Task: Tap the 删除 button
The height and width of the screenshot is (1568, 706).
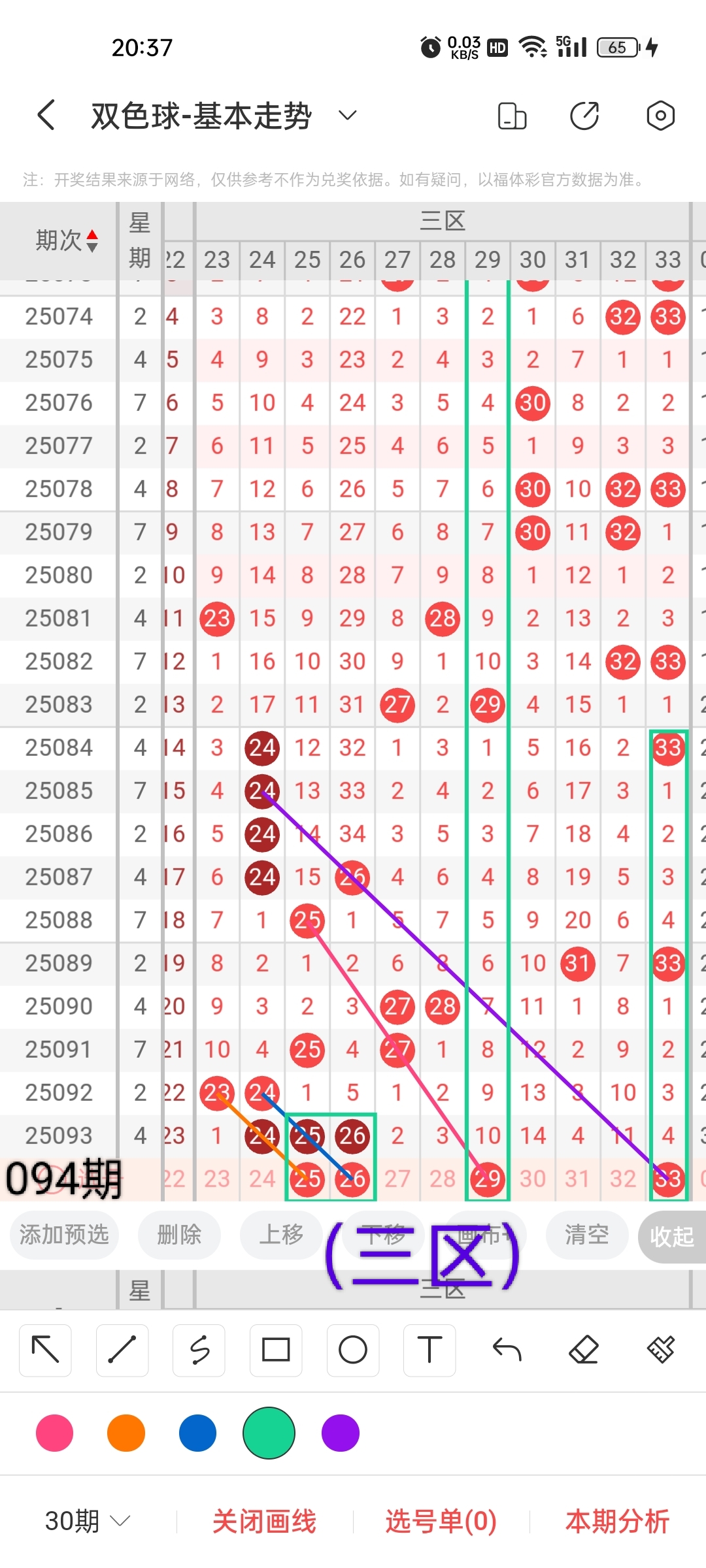Action: click(179, 1234)
